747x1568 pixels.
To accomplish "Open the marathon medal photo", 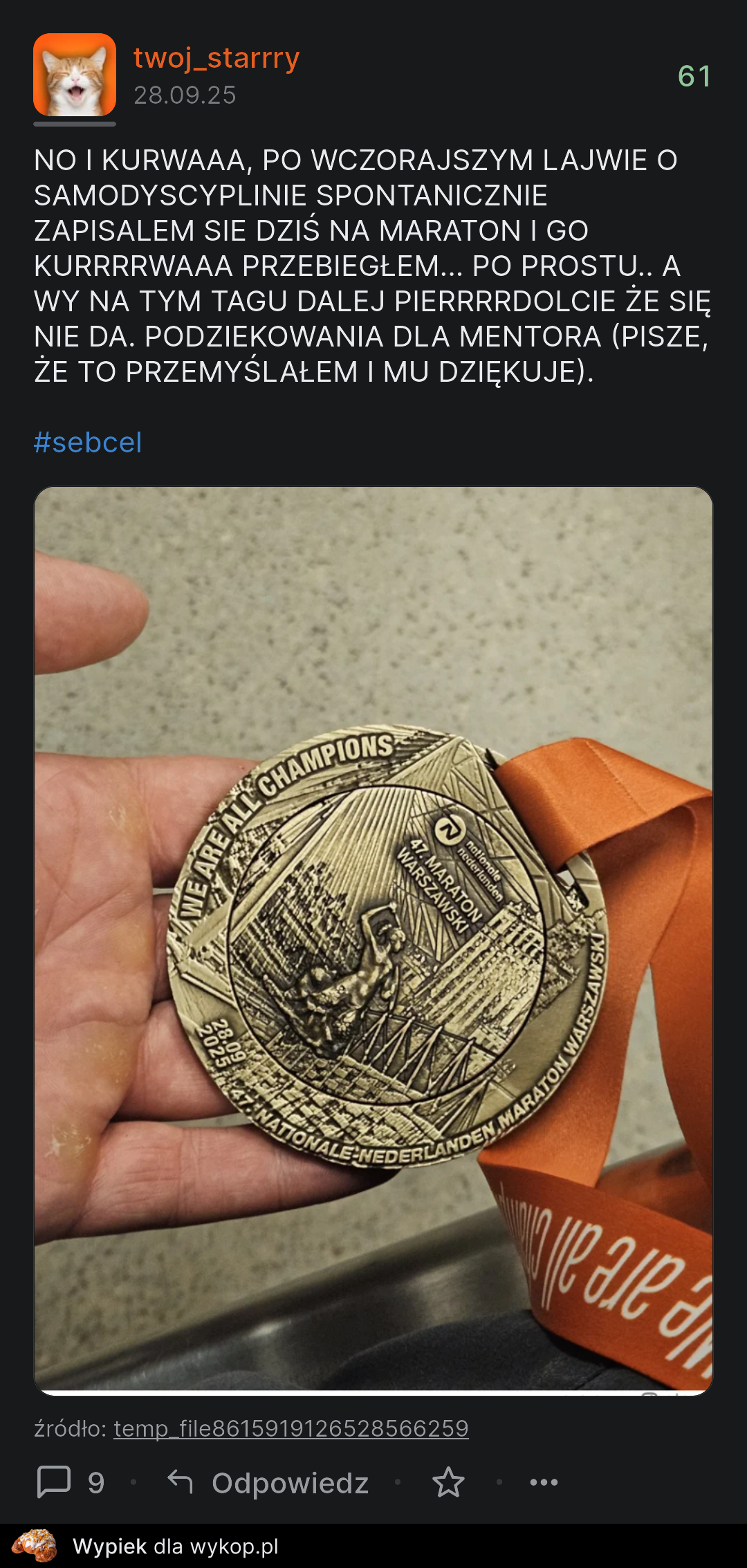I will coord(373,941).
